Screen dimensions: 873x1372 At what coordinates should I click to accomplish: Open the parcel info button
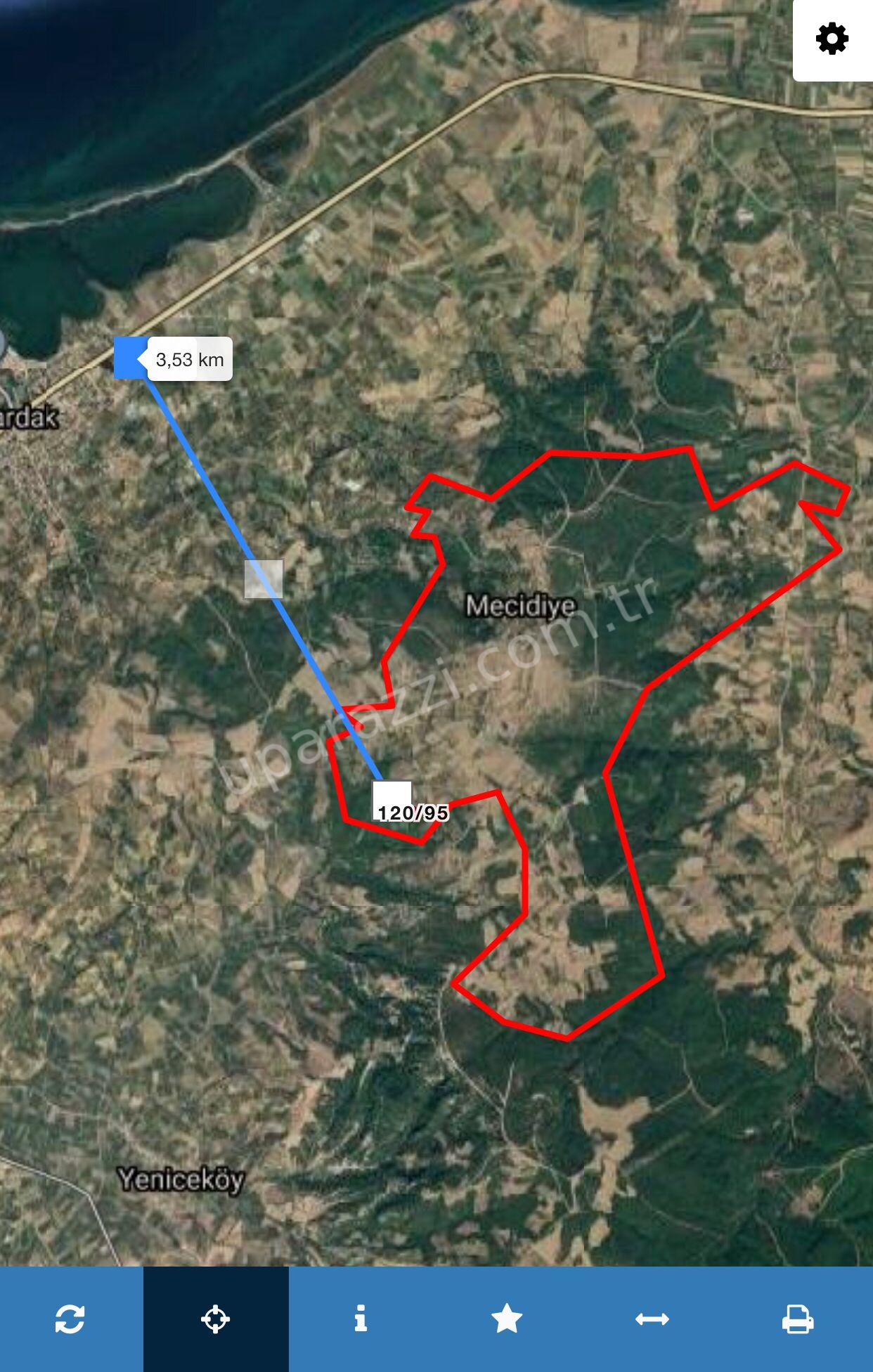[x=361, y=1319]
